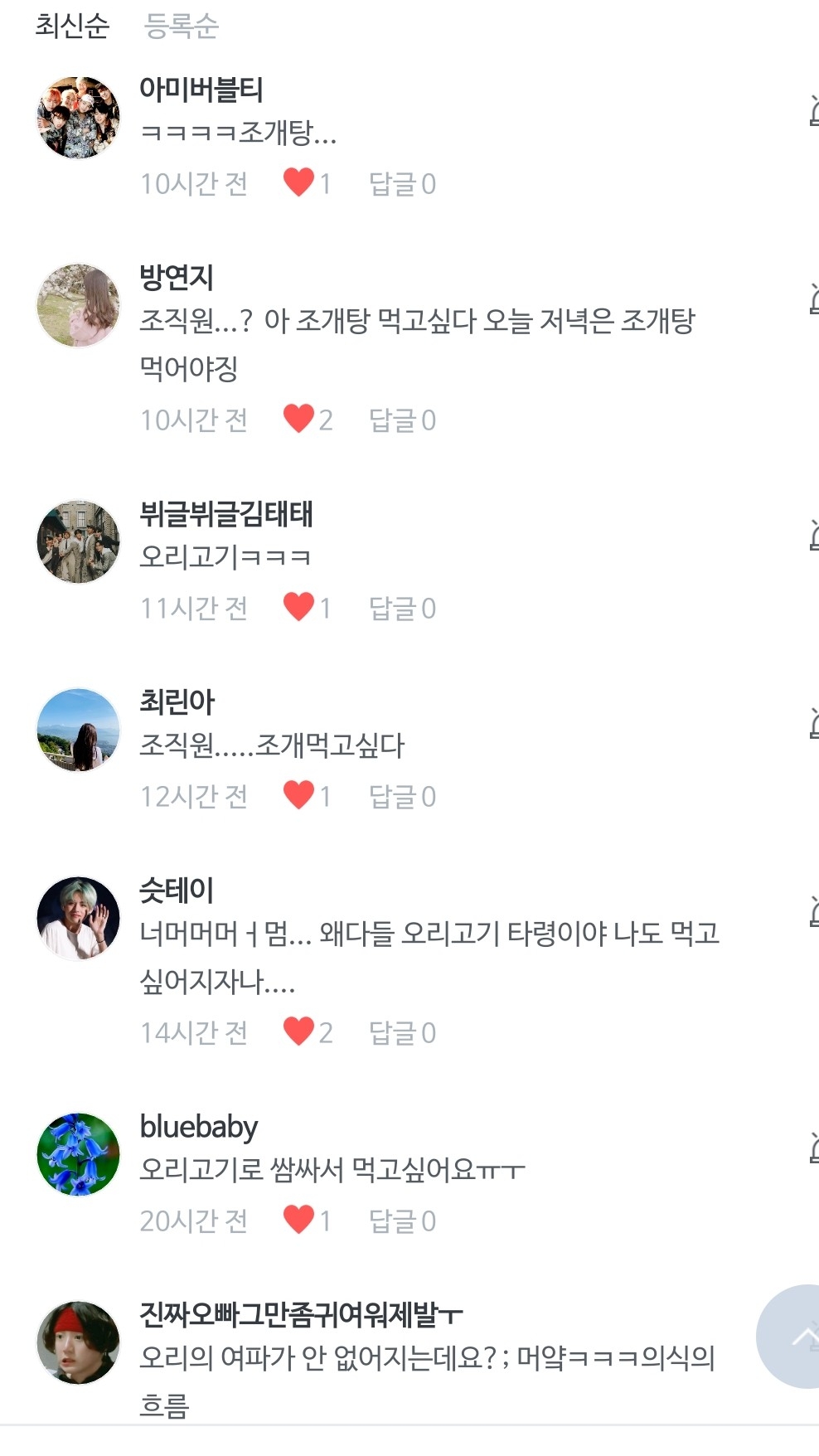The width and height of the screenshot is (819, 1456).
Task: Reply to 방연지's comment
Action: pos(402,420)
